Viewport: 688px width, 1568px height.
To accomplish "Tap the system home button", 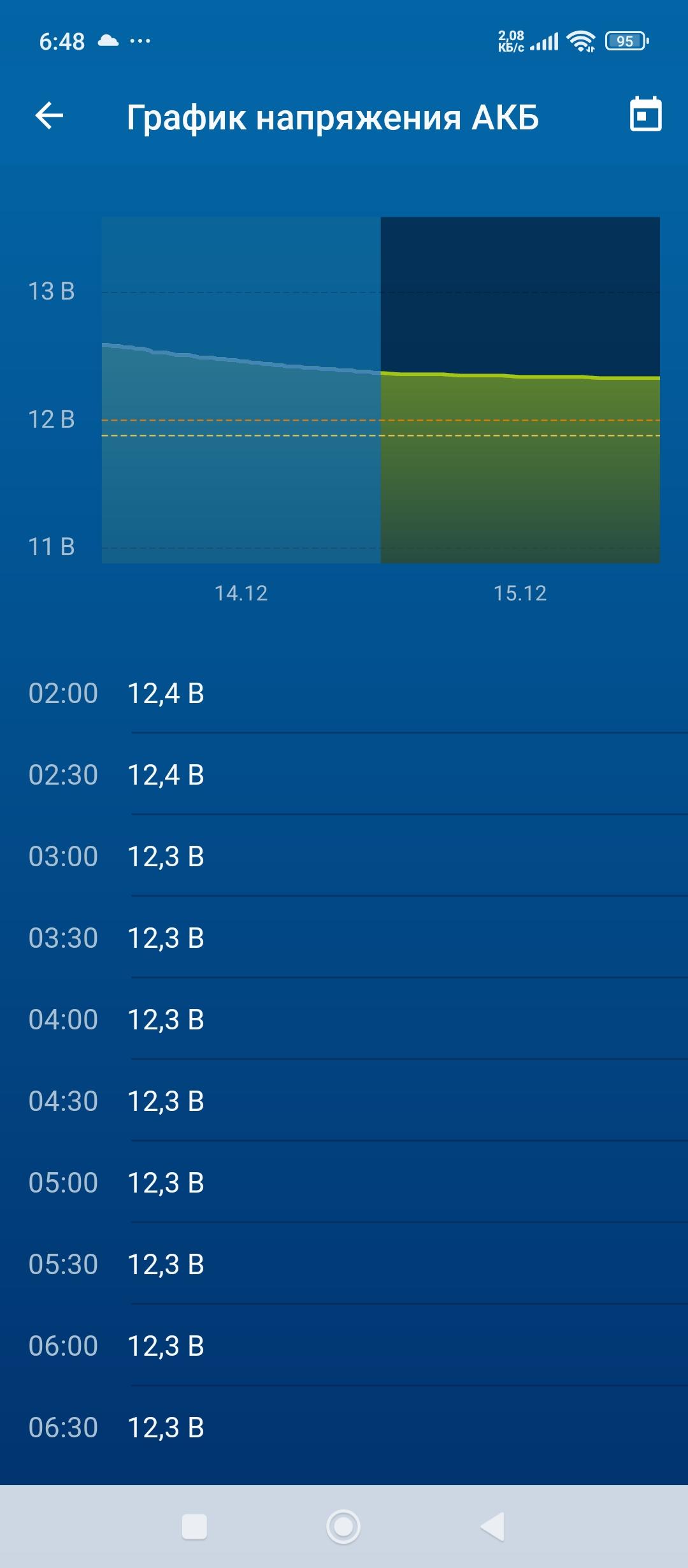I will point(343,1527).
